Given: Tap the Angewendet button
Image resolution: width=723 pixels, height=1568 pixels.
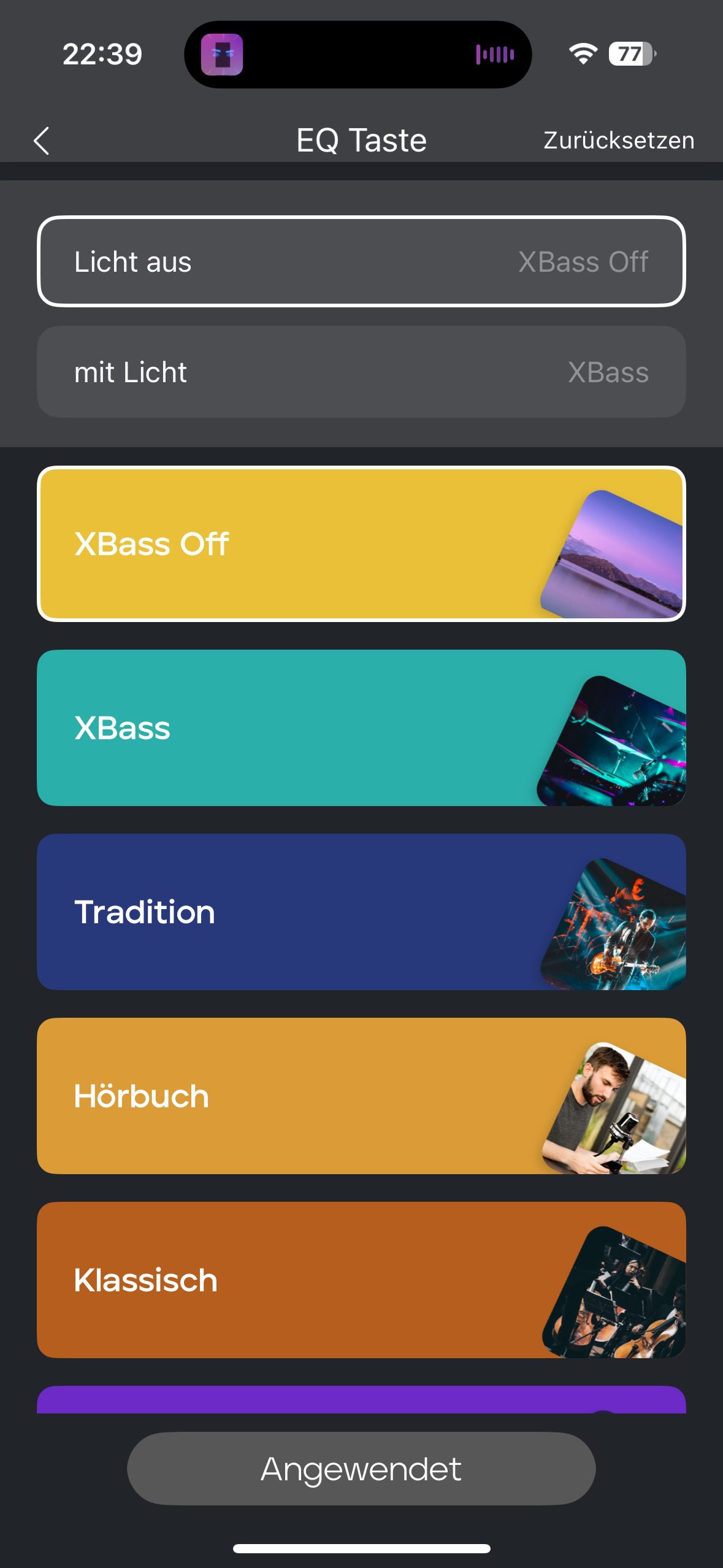Looking at the screenshot, I should point(361,1469).
